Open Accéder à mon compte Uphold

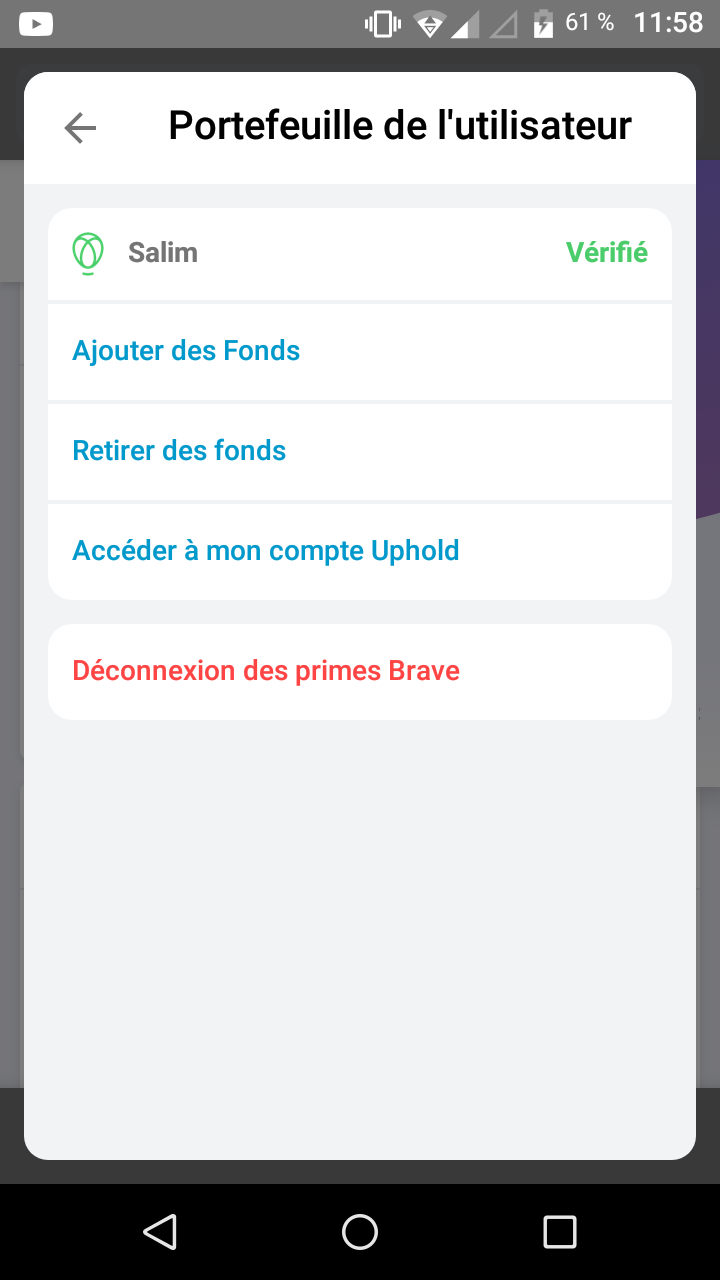(x=360, y=551)
